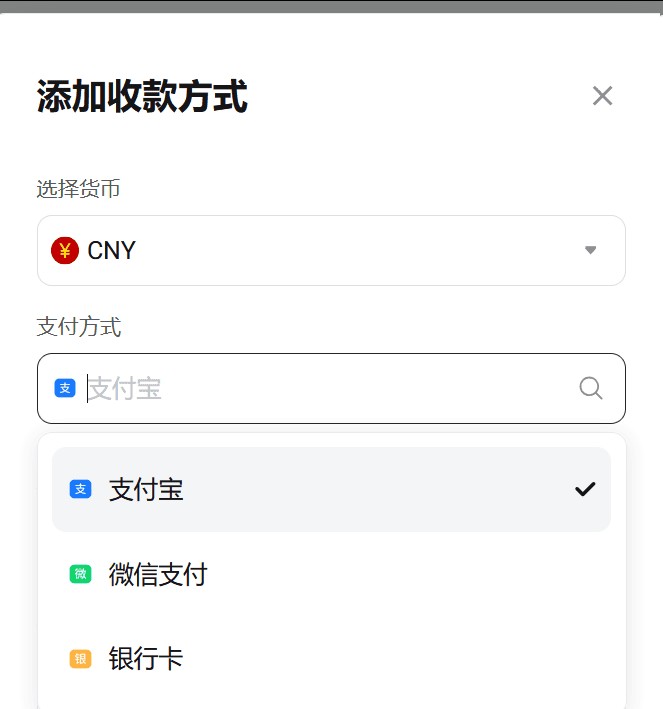This screenshot has width=663, height=709.
Task: Close the 添加收款方式 dialog
Action: pos(602,96)
